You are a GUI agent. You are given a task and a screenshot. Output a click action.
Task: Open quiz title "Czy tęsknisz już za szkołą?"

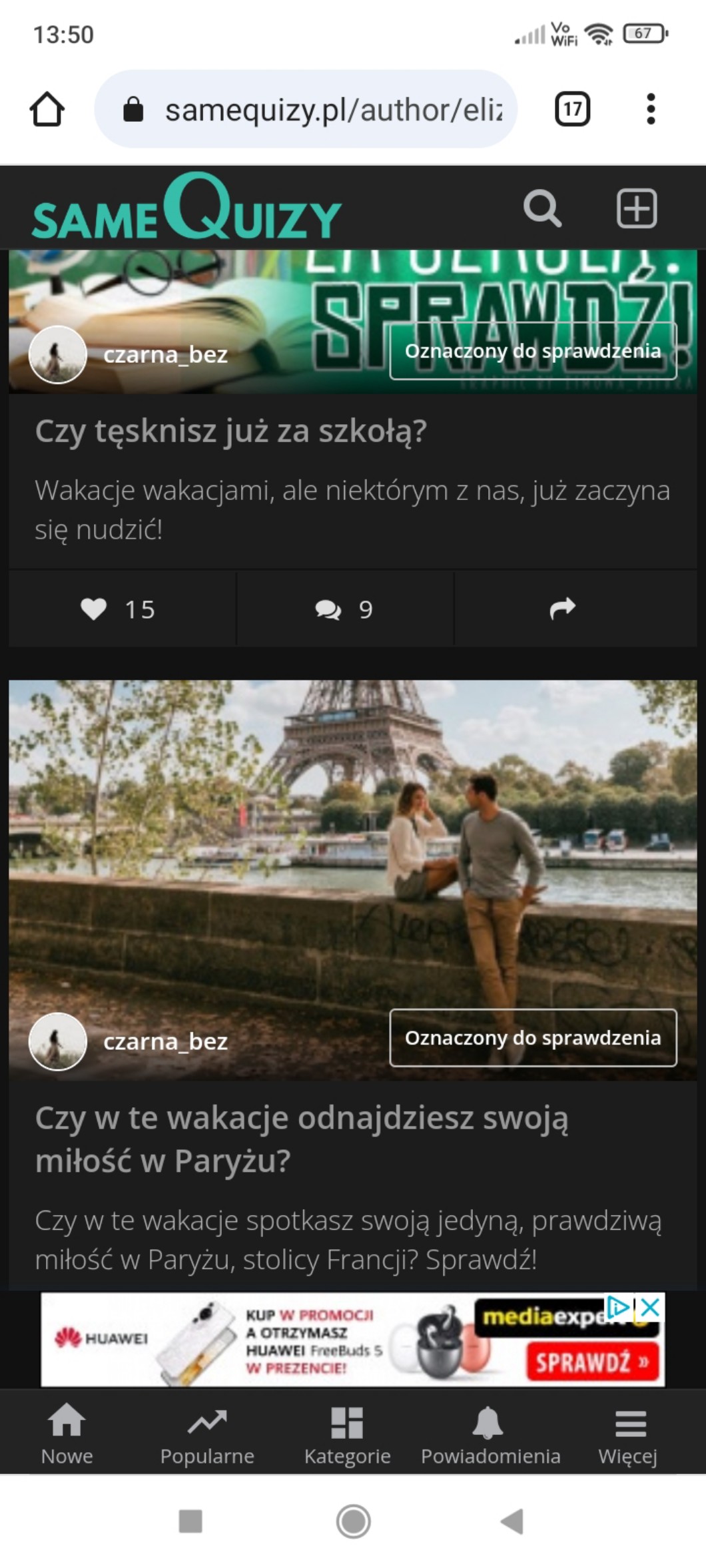pos(230,431)
